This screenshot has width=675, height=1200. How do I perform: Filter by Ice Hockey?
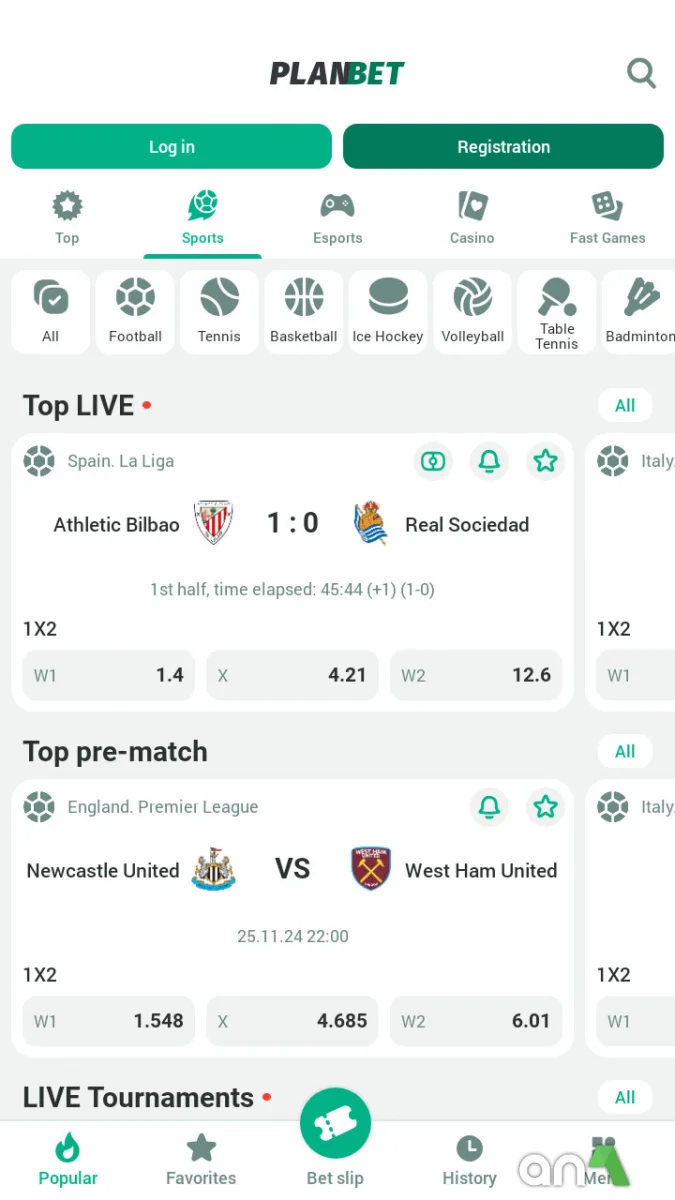[388, 312]
